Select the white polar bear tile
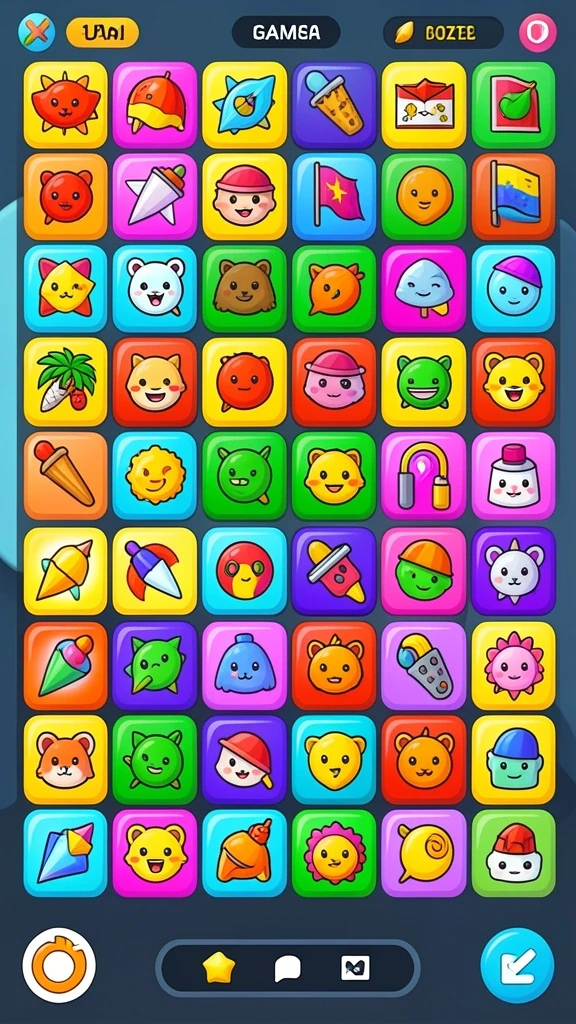The height and width of the screenshot is (1024, 576). [x=155, y=289]
